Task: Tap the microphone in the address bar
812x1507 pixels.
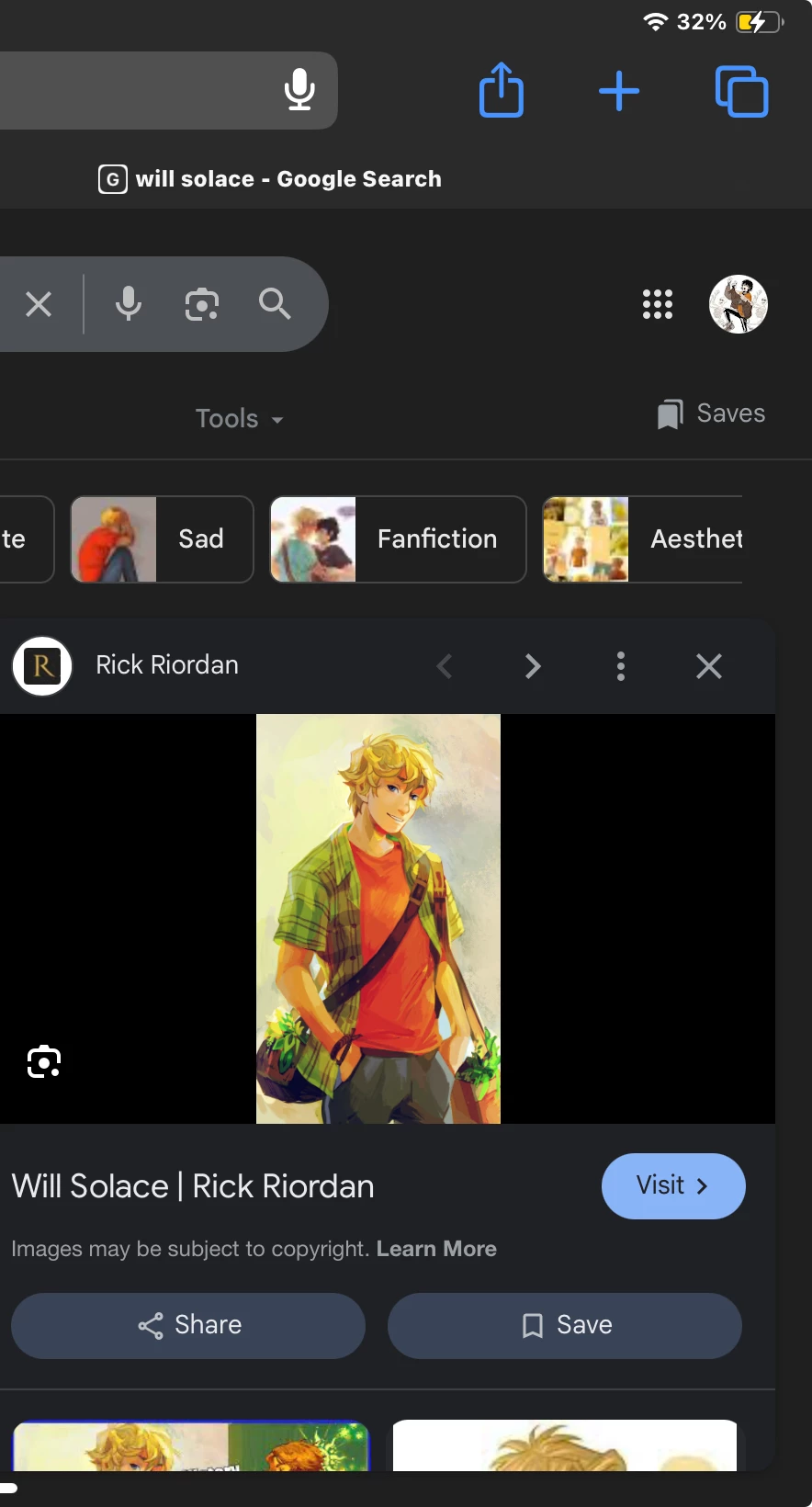Action: tap(299, 90)
